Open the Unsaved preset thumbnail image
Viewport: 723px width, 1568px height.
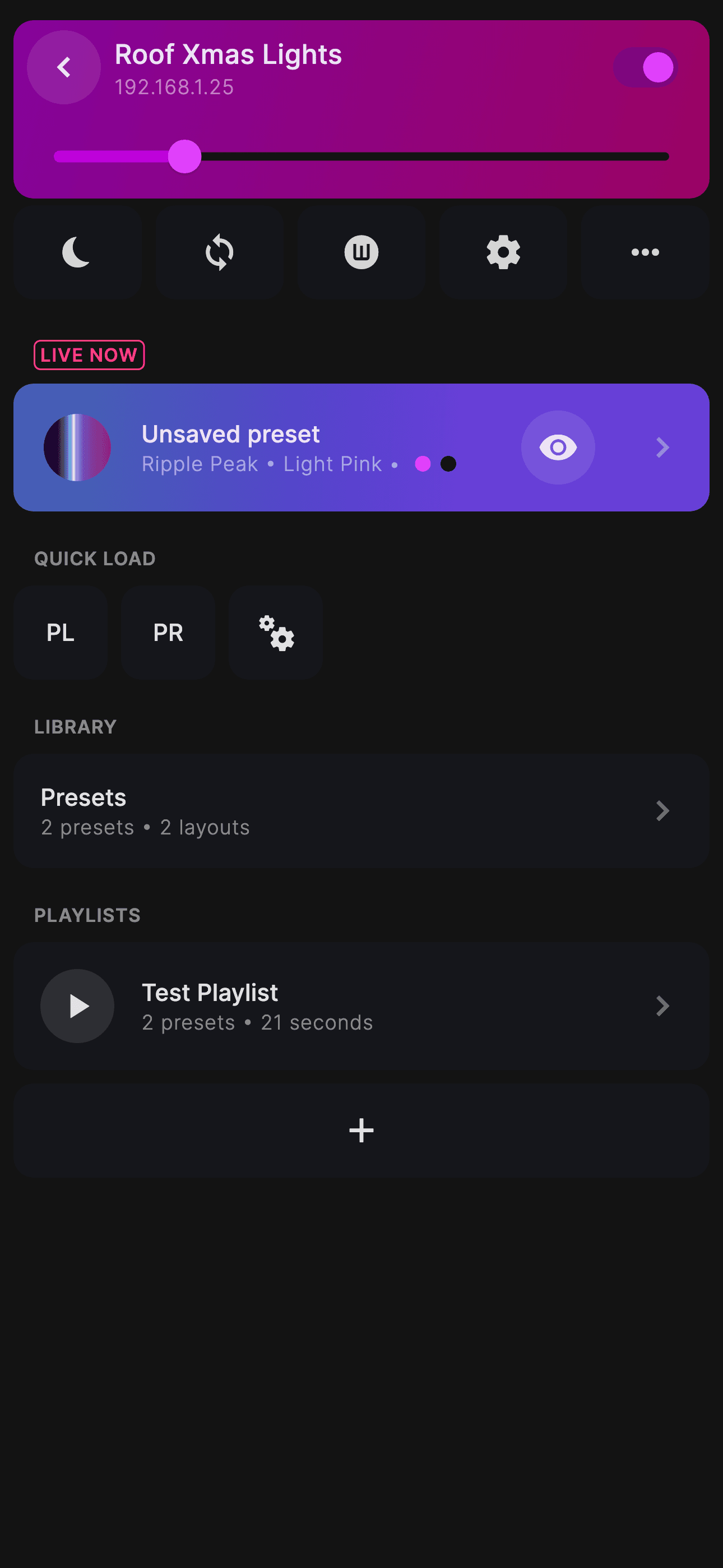point(77,447)
